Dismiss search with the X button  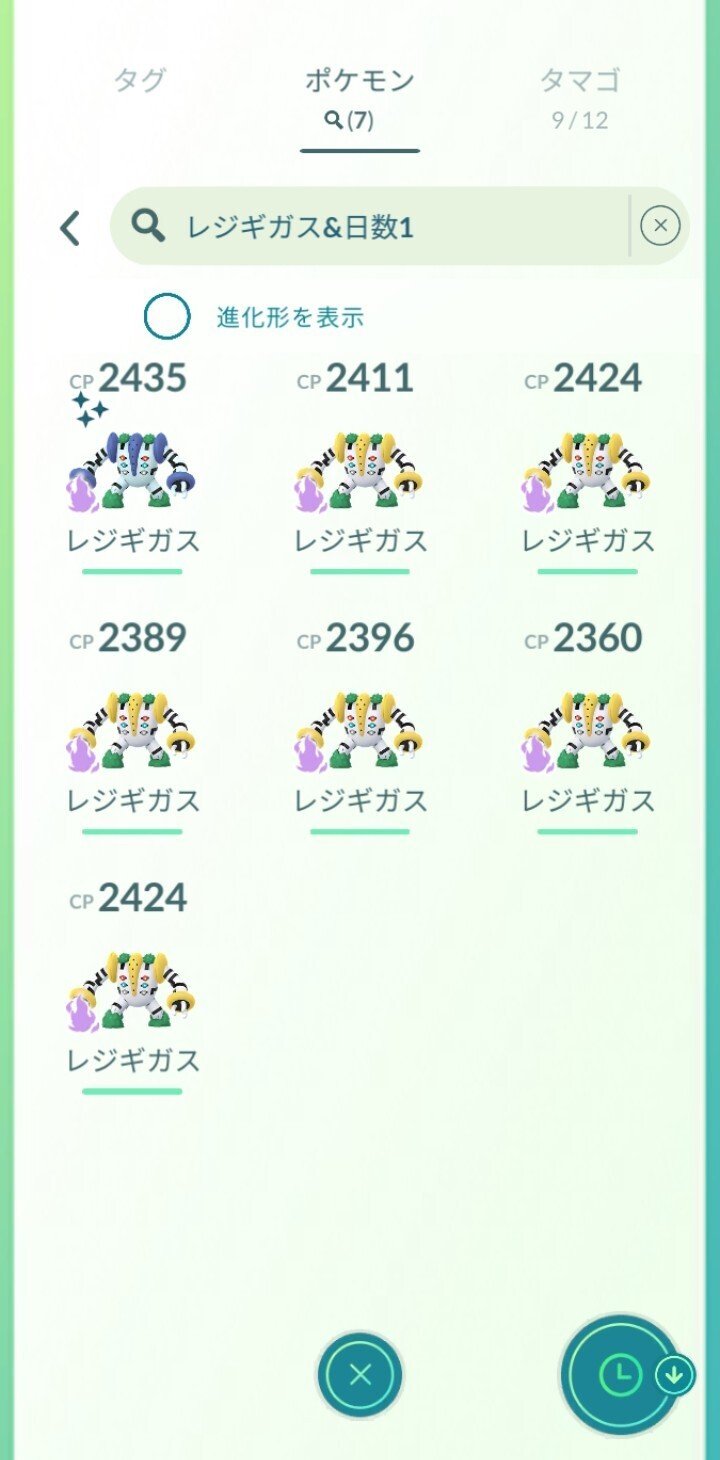pyautogui.click(x=360, y=1374)
